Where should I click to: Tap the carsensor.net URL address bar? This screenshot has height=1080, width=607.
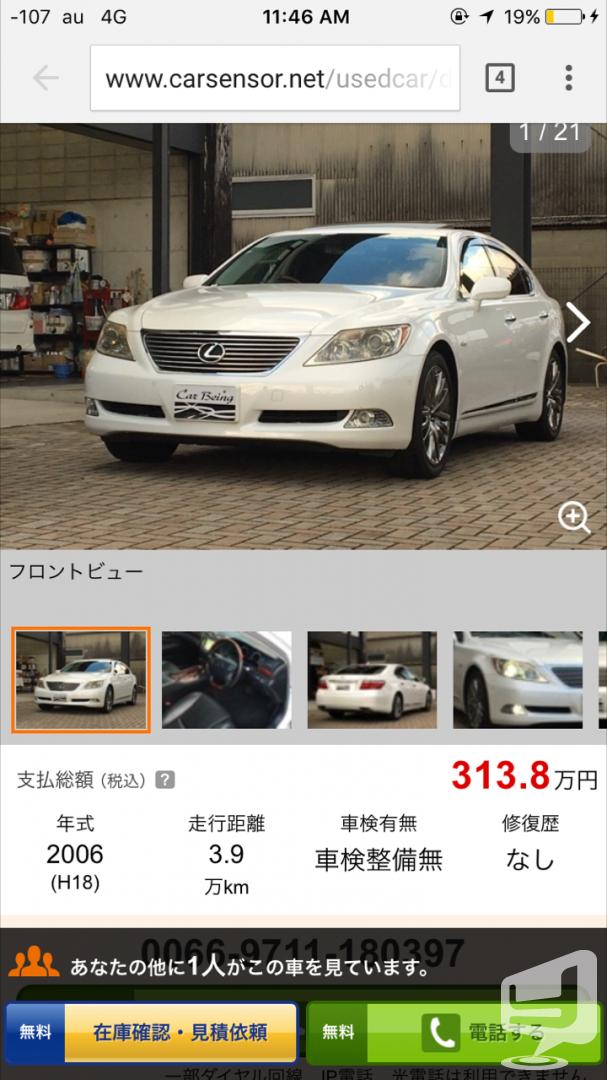tap(275, 78)
